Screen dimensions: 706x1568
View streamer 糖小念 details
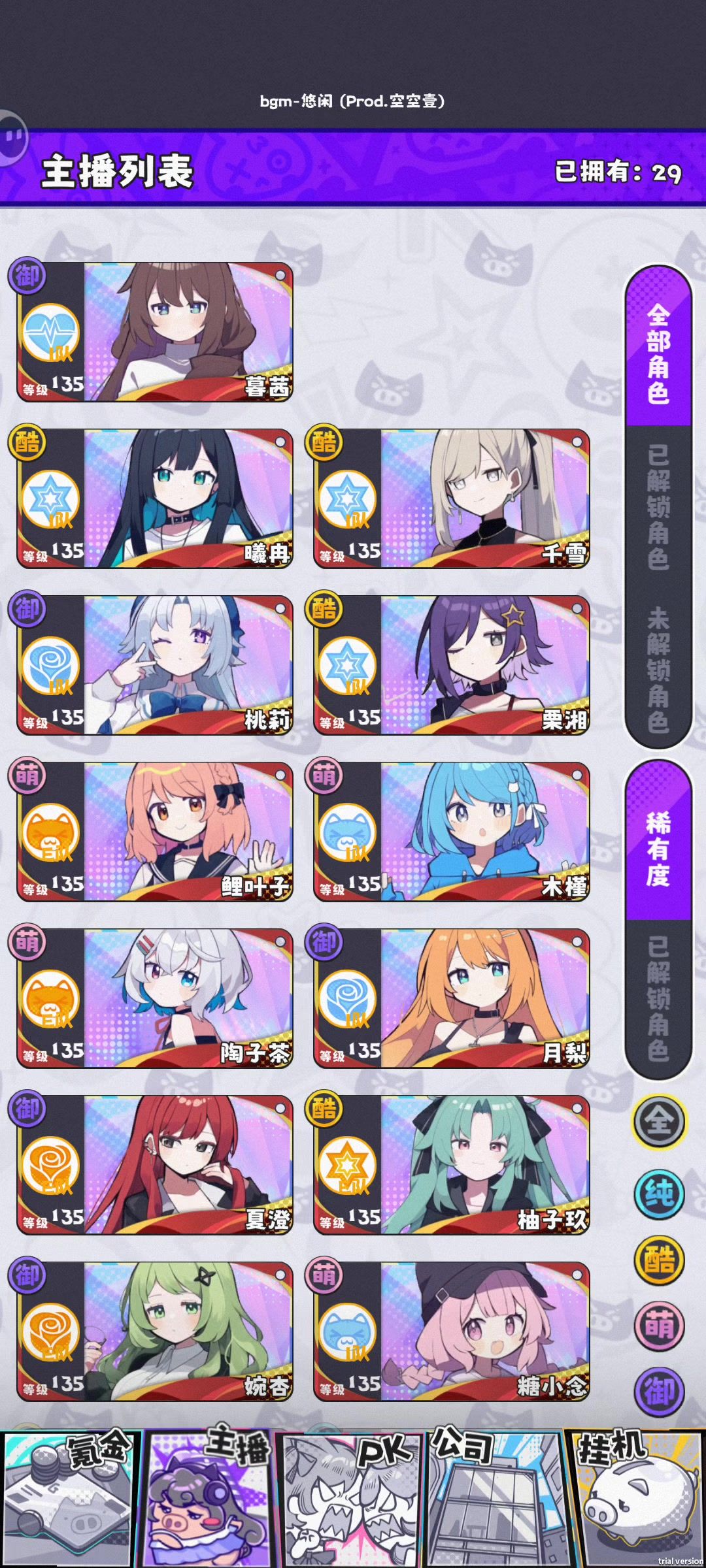pos(452,1331)
